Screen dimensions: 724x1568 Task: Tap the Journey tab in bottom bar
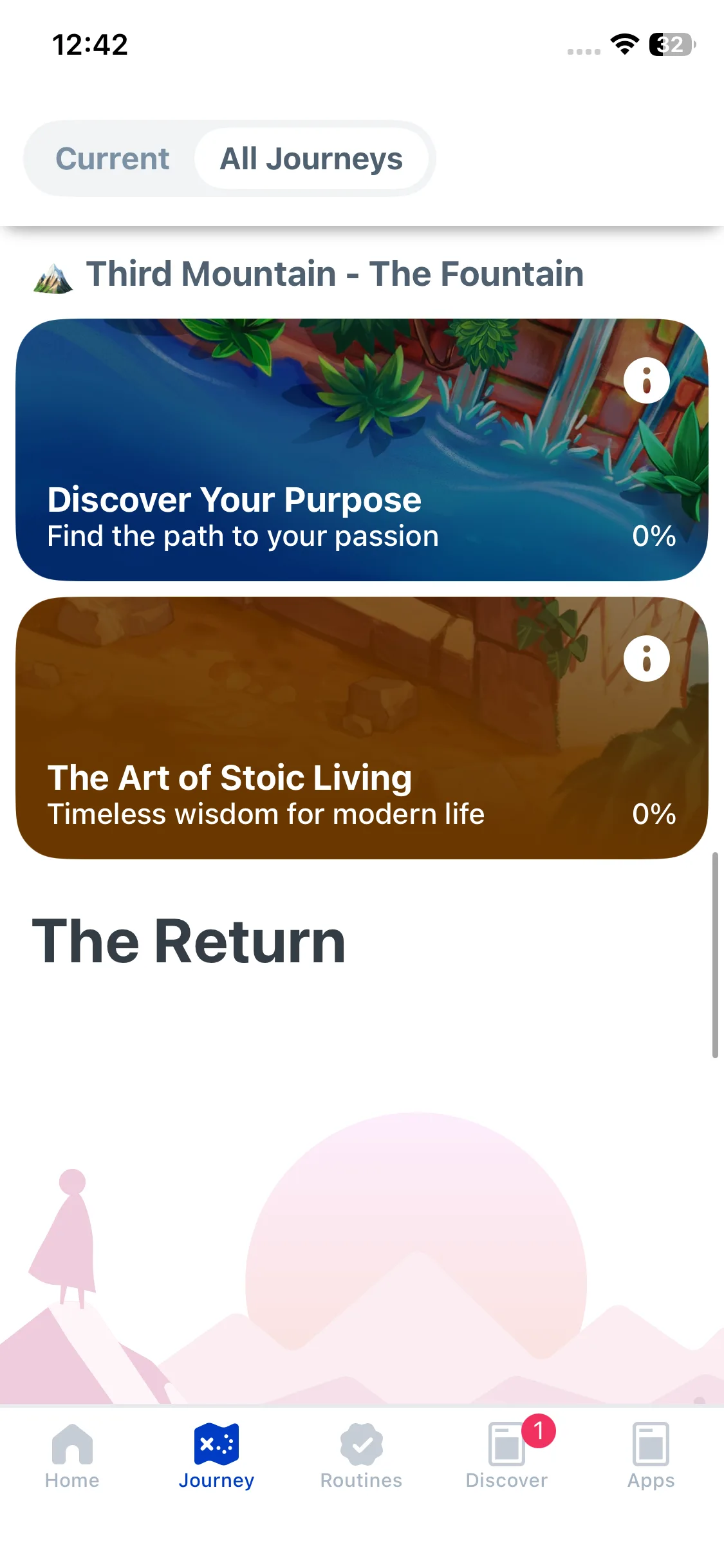[216, 1456]
